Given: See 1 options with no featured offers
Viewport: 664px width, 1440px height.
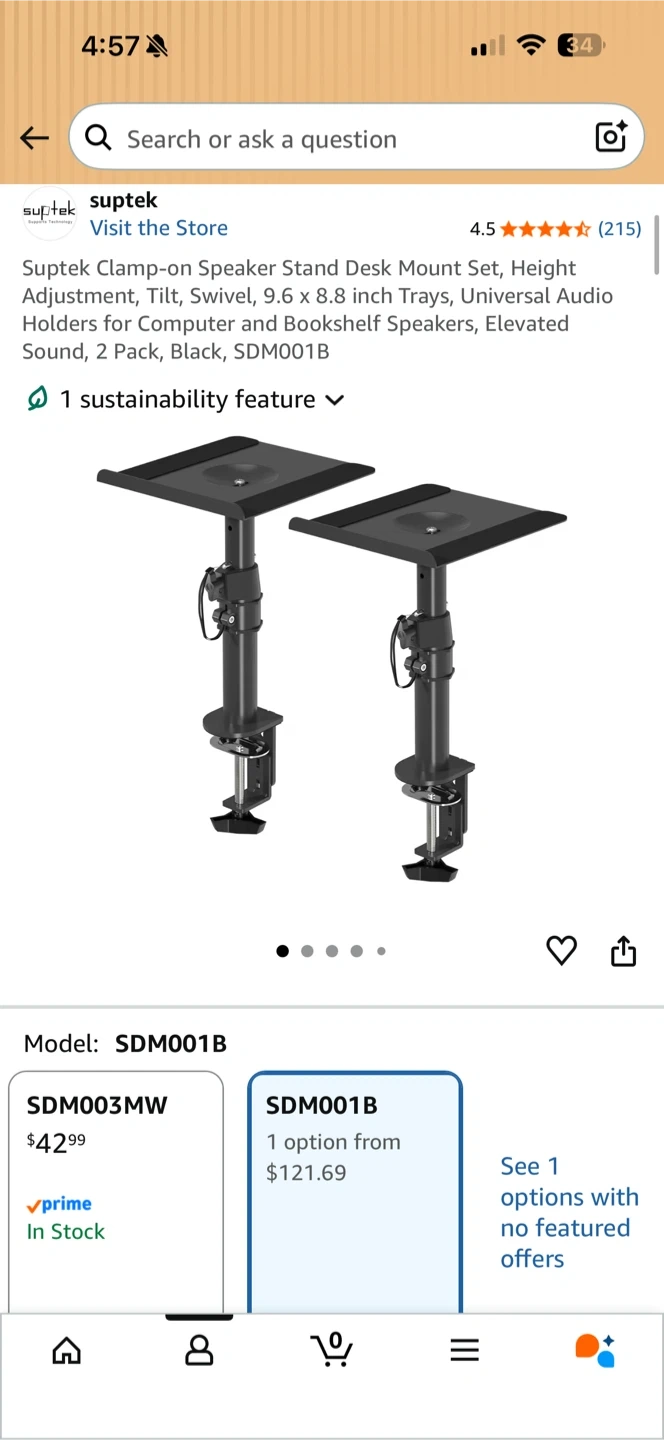Looking at the screenshot, I should click(569, 1212).
